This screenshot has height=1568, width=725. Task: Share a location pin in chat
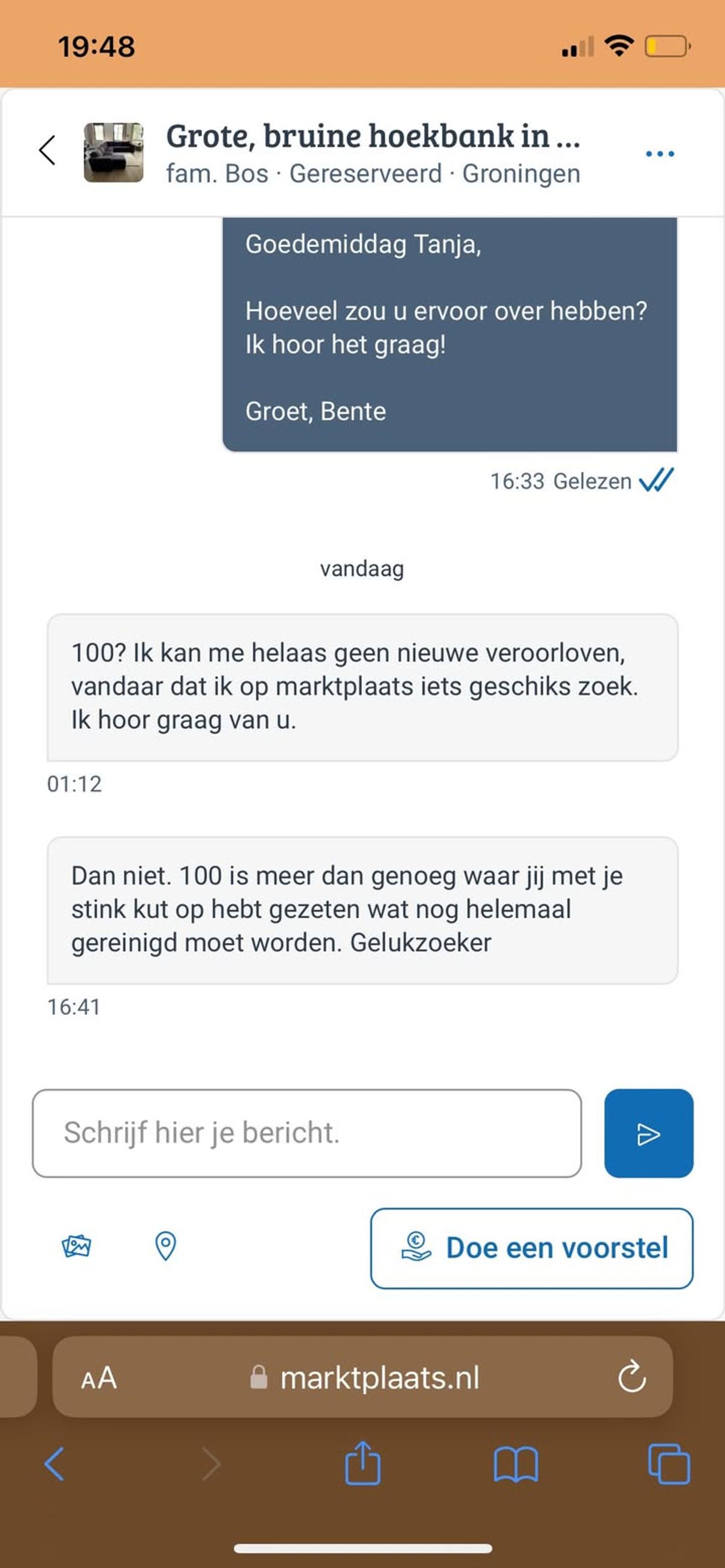pyautogui.click(x=166, y=1246)
